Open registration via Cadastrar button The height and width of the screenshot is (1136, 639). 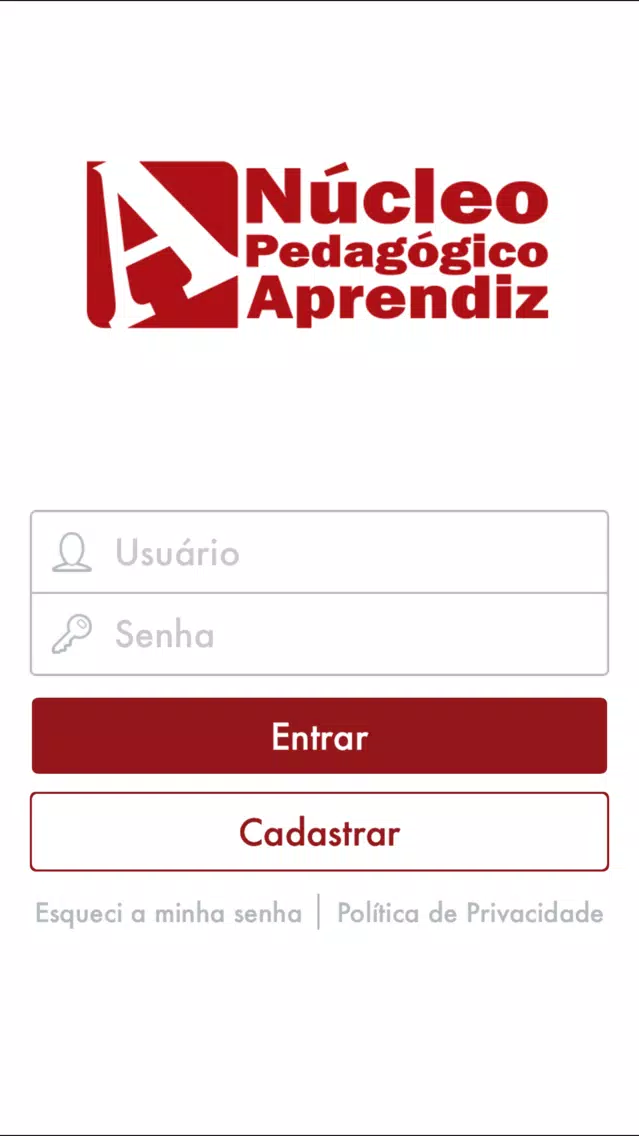[320, 832]
